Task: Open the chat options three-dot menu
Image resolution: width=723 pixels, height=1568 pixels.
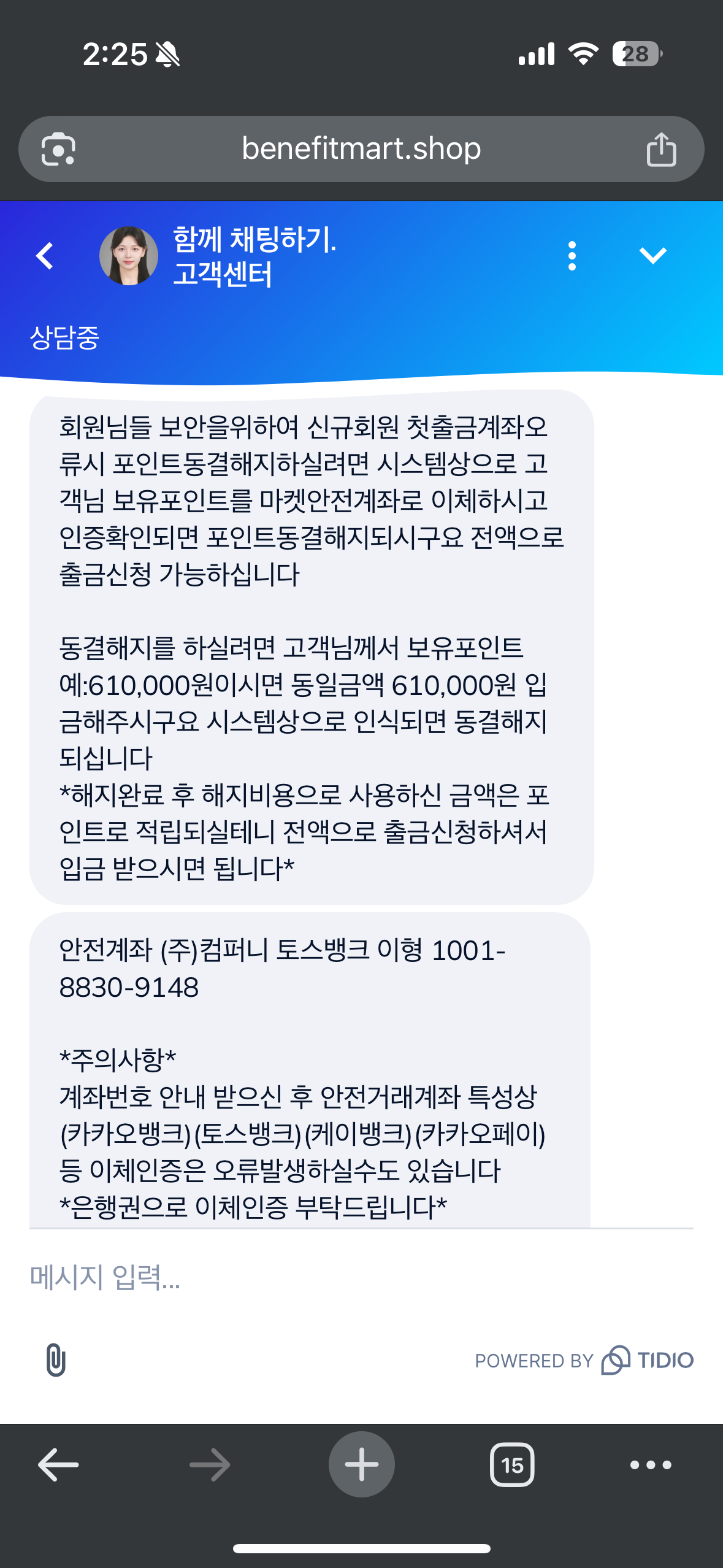Action: click(x=572, y=256)
